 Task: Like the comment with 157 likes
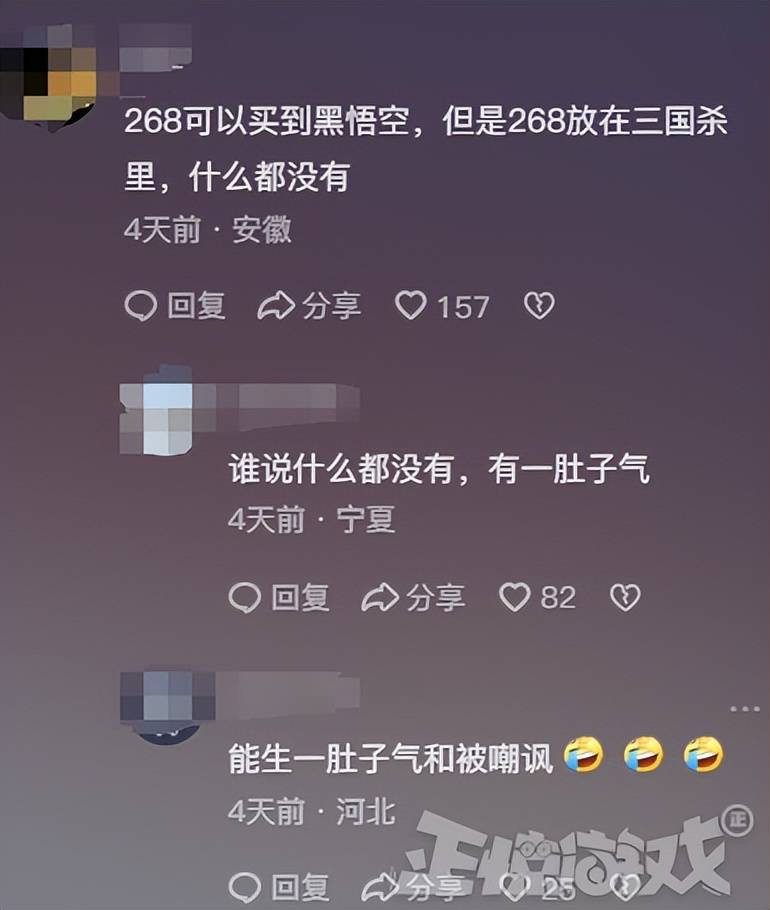coord(411,306)
